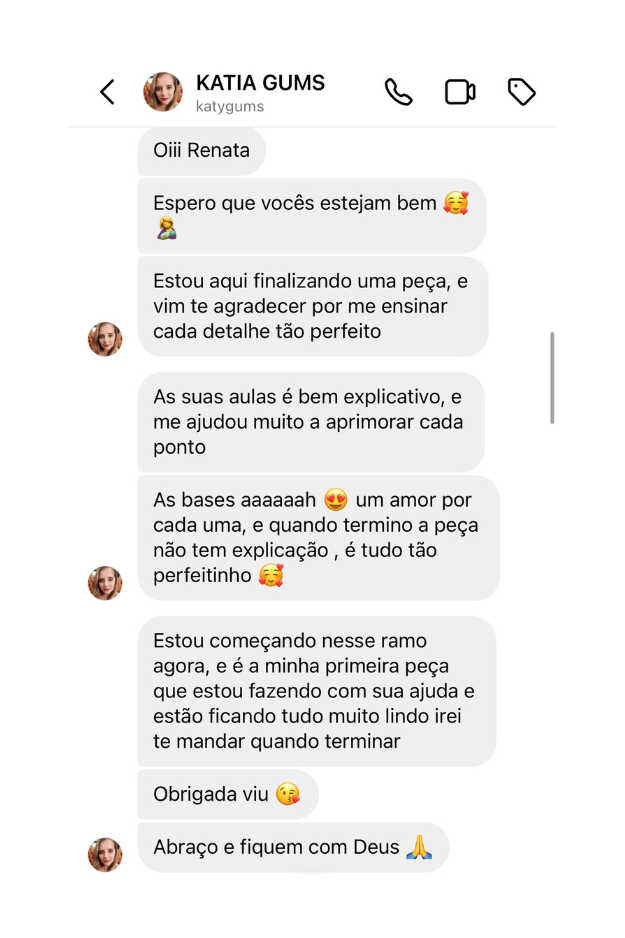Start a voice call with Katia Gums

[398, 92]
